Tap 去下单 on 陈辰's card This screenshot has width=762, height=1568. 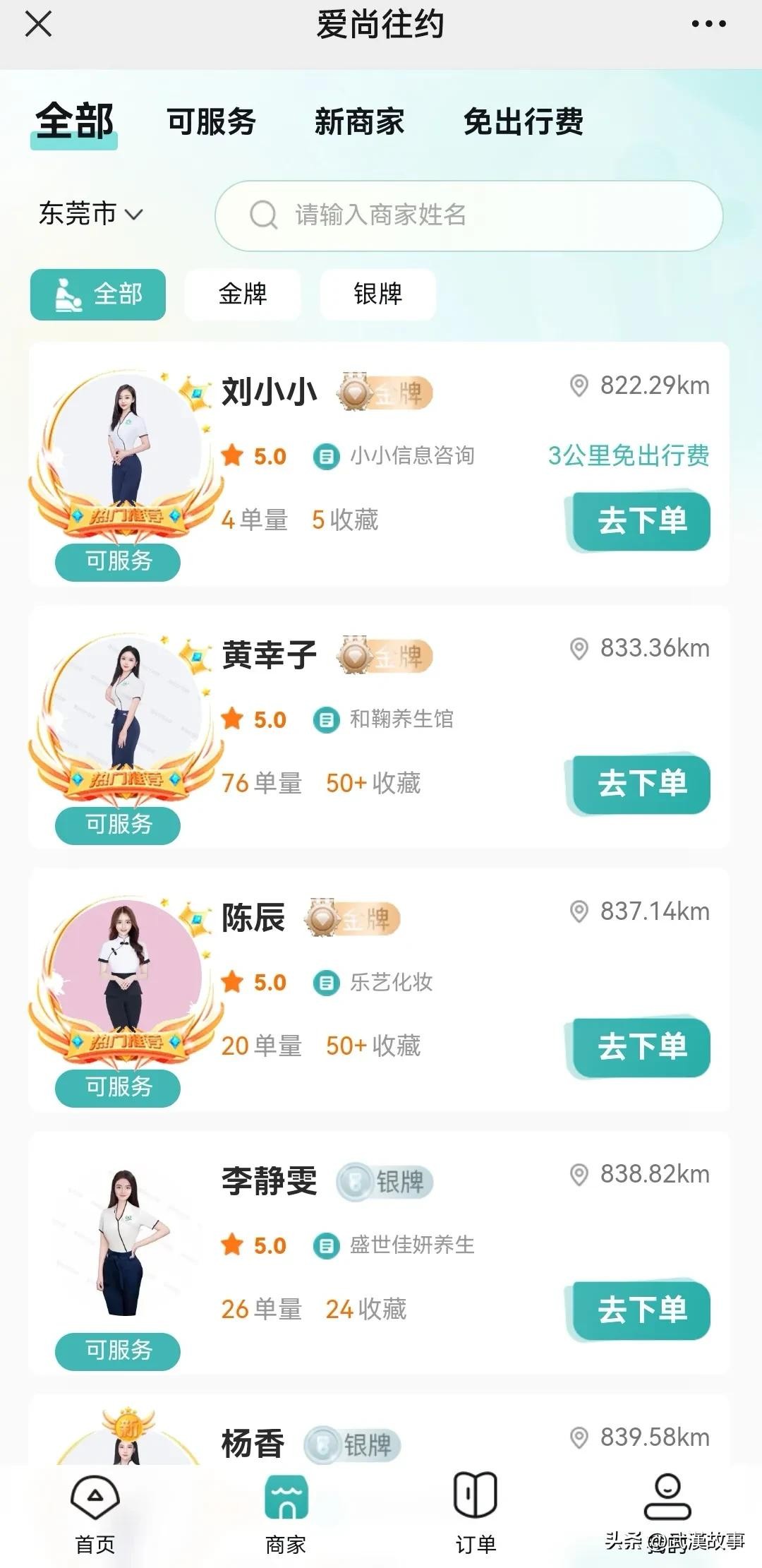641,1047
